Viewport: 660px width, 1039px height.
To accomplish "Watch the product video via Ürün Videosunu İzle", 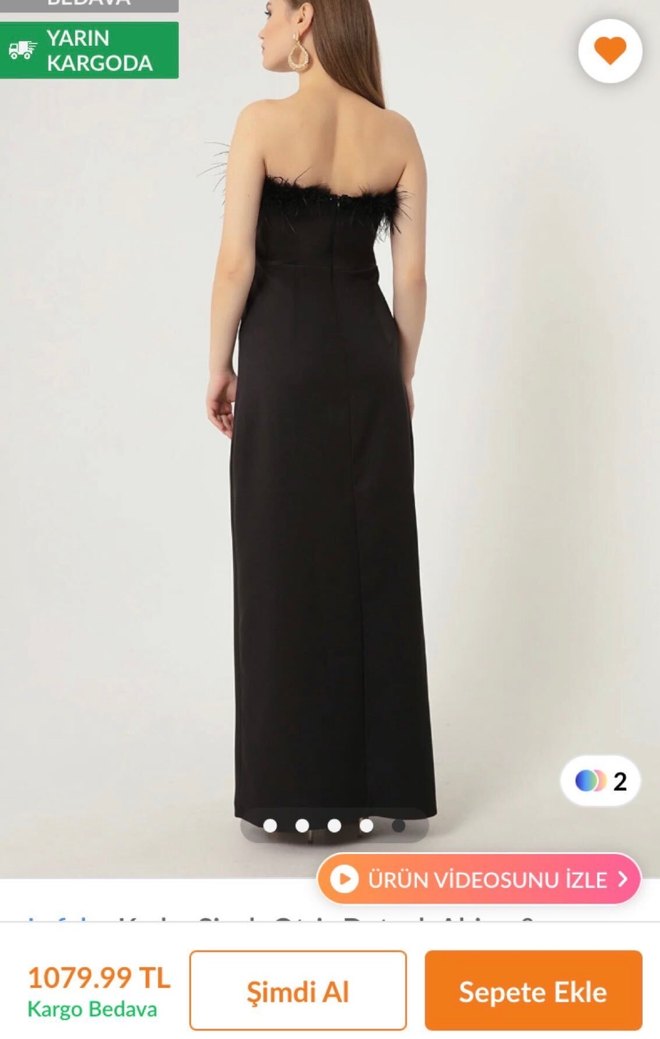I will [479, 879].
